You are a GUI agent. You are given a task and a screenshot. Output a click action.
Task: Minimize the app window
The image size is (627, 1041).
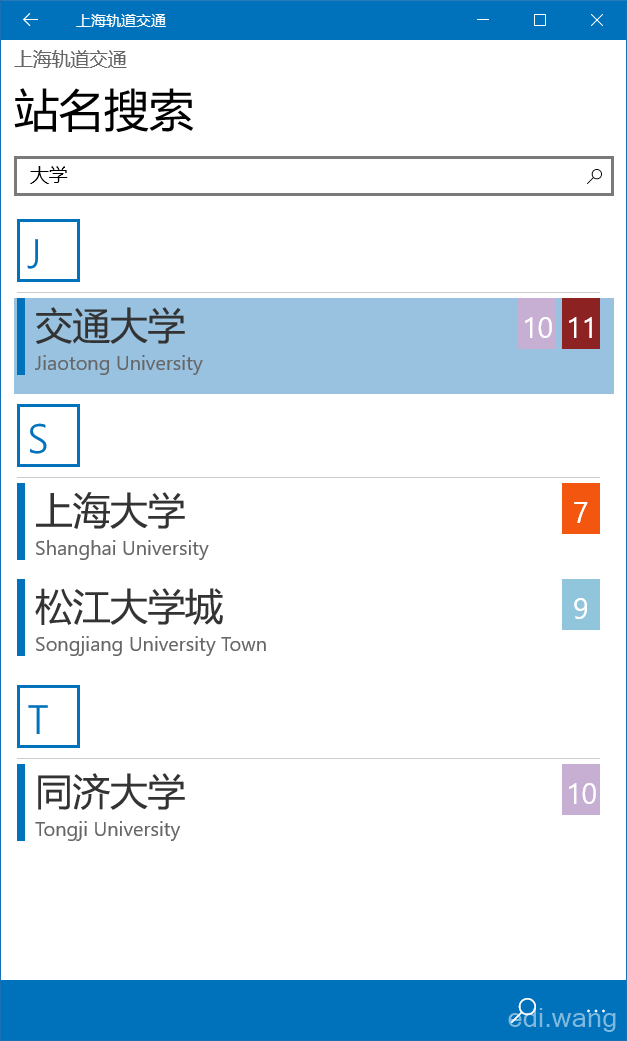click(483, 20)
